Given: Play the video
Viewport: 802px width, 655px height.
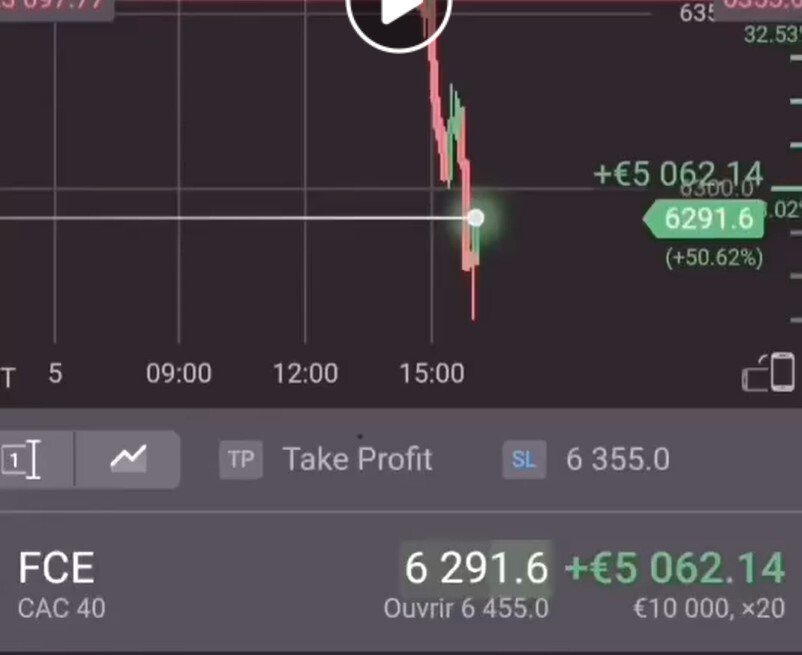Looking at the screenshot, I should tap(399, 14).
